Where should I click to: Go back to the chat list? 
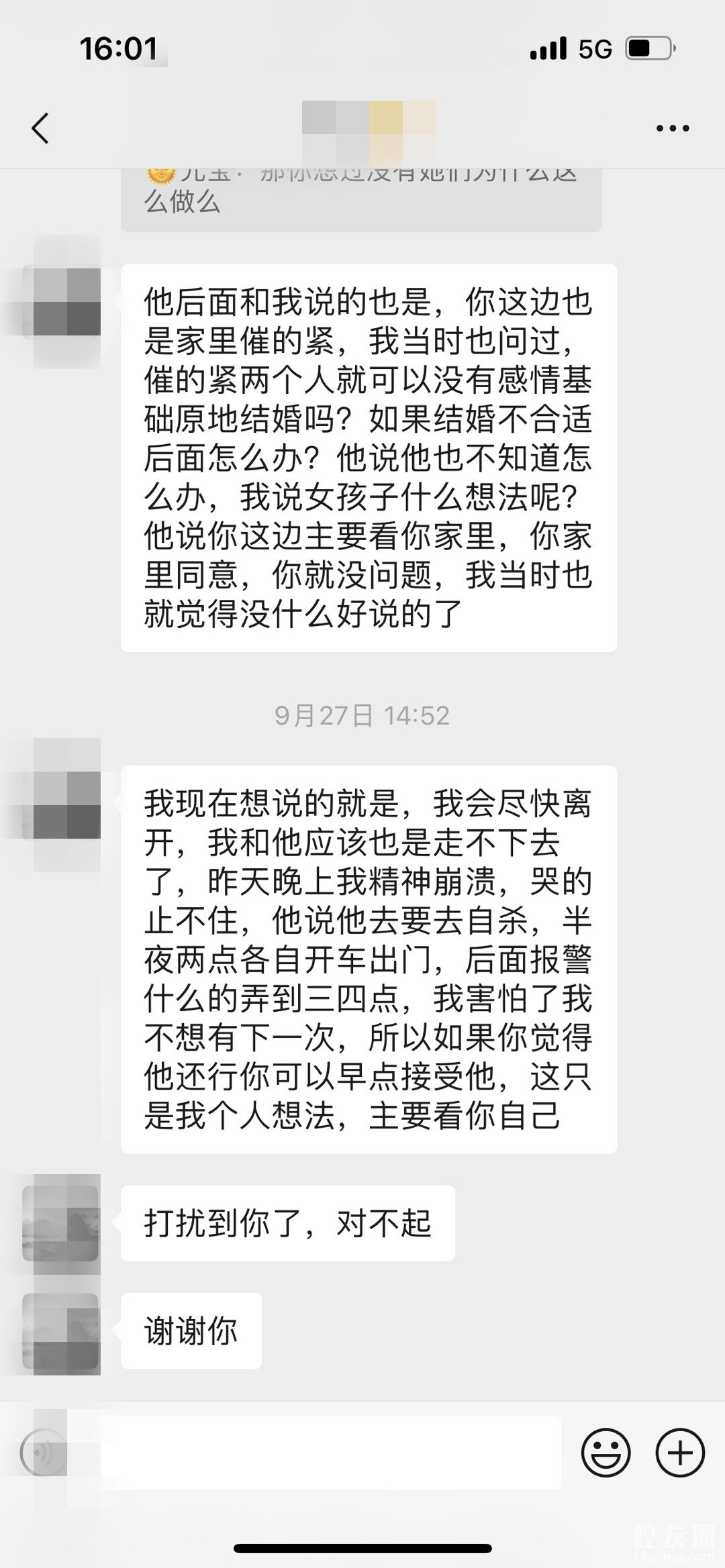point(40,128)
